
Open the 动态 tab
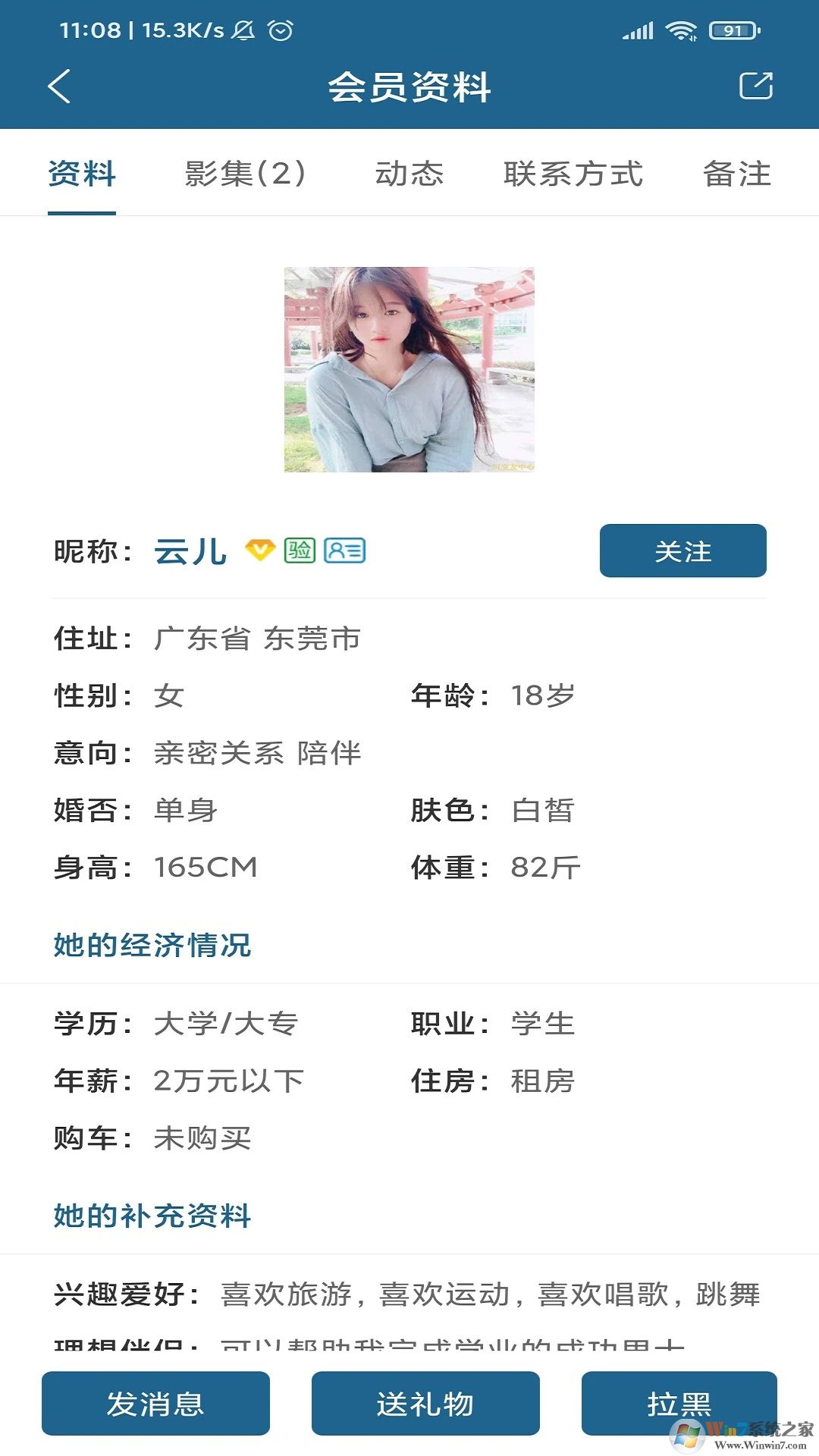409,174
